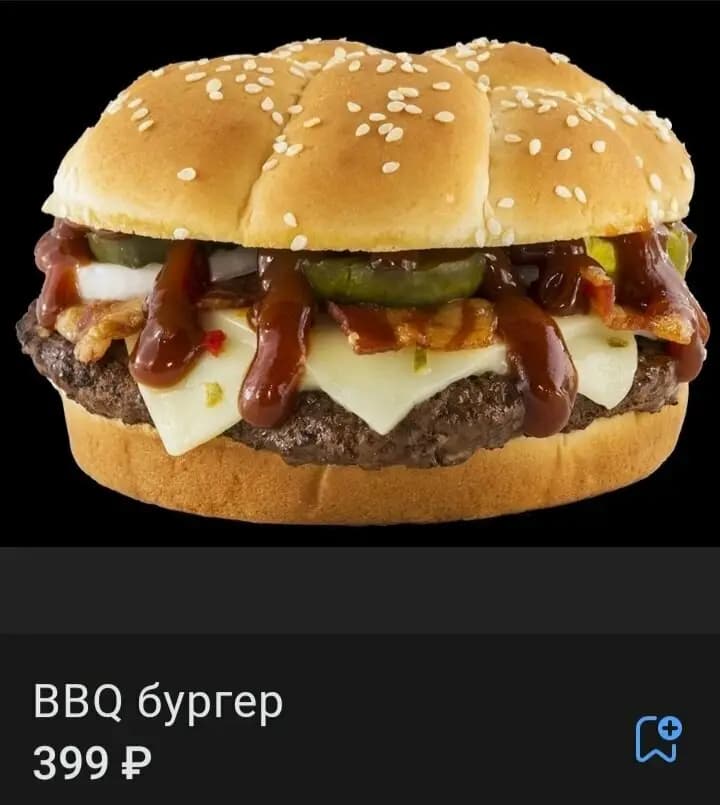
Task: Save BBQ бургер to bookmarks
Action: click(658, 740)
